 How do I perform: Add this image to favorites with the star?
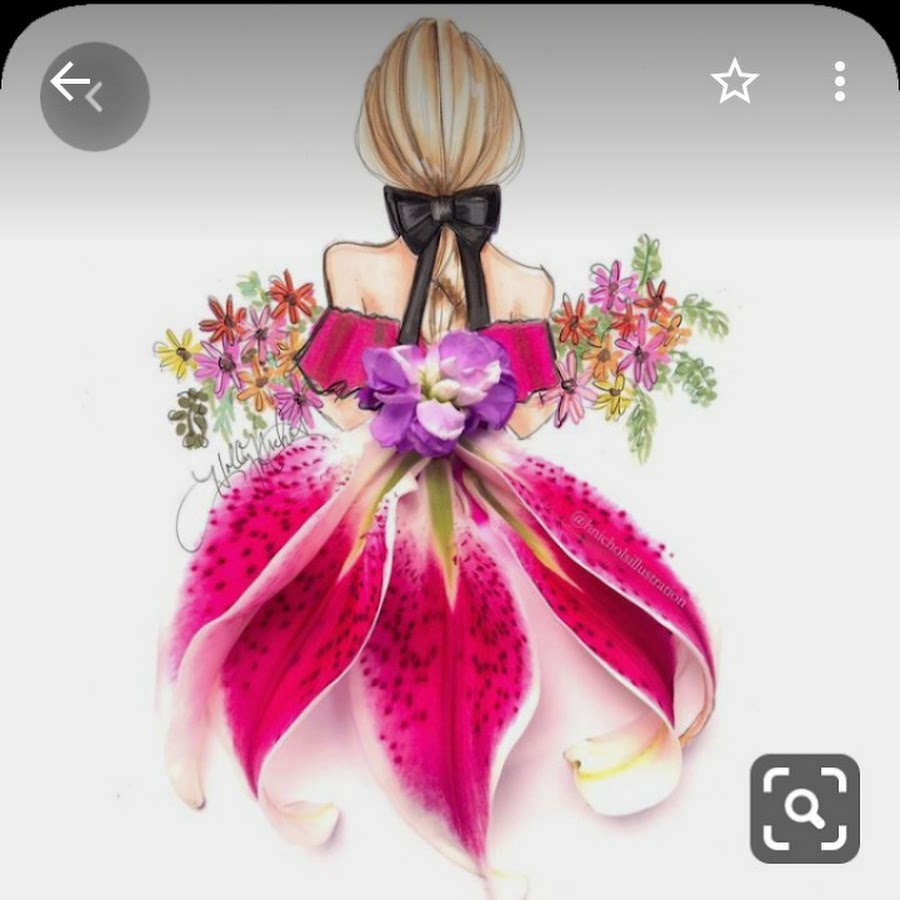(735, 82)
